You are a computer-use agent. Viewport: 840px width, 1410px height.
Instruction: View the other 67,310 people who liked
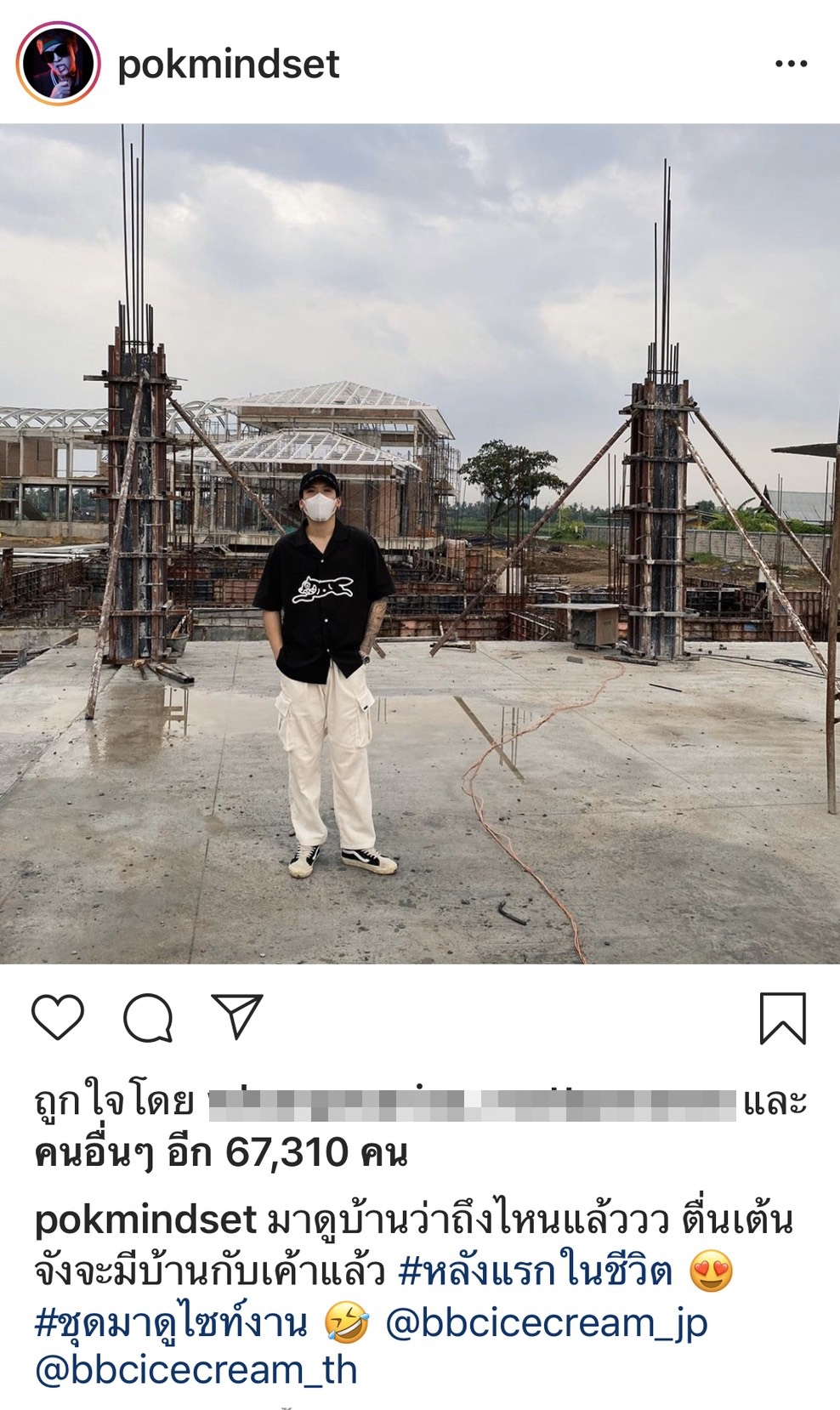point(221,1153)
